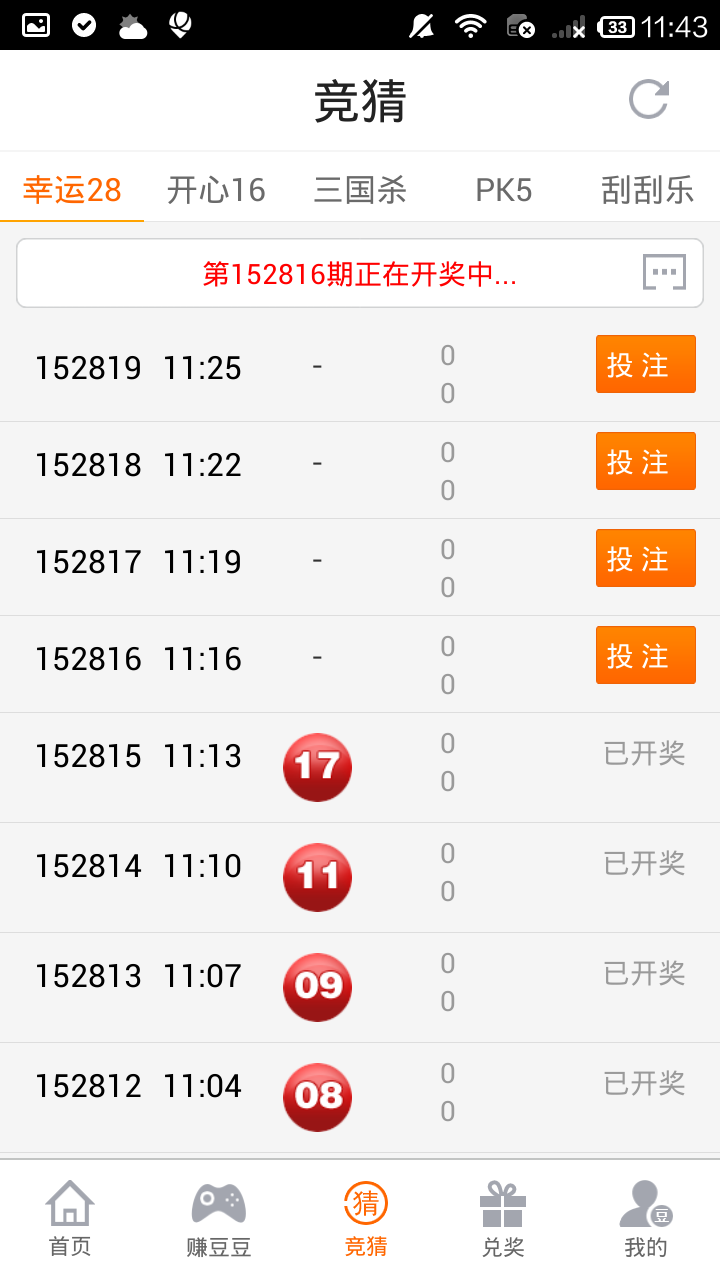This screenshot has height=1280, width=720.
Task: Go to the 首页 home tab
Action: pyautogui.click(x=70, y=1218)
